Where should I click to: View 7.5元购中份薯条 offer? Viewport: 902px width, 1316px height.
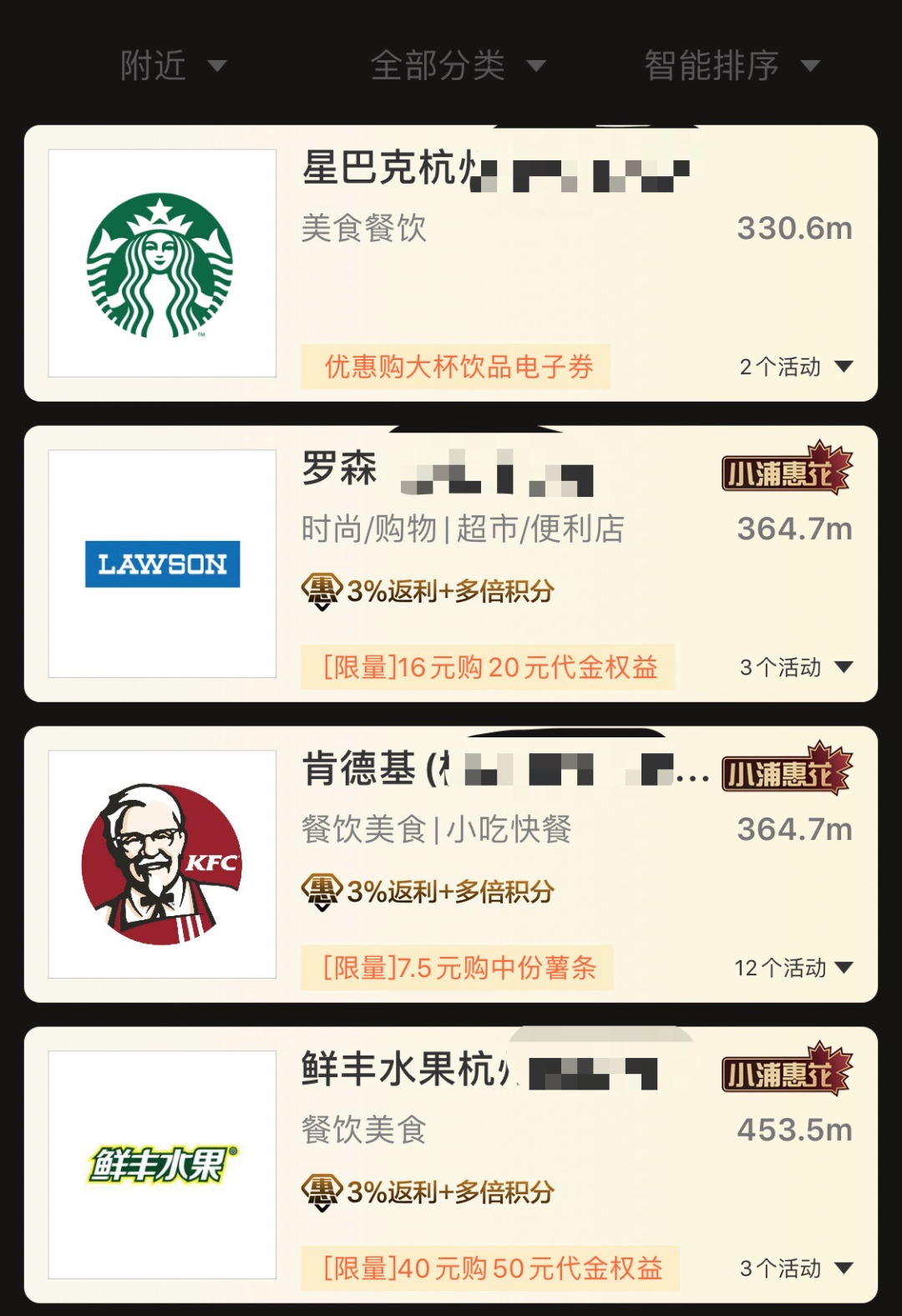(x=458, y=968)
